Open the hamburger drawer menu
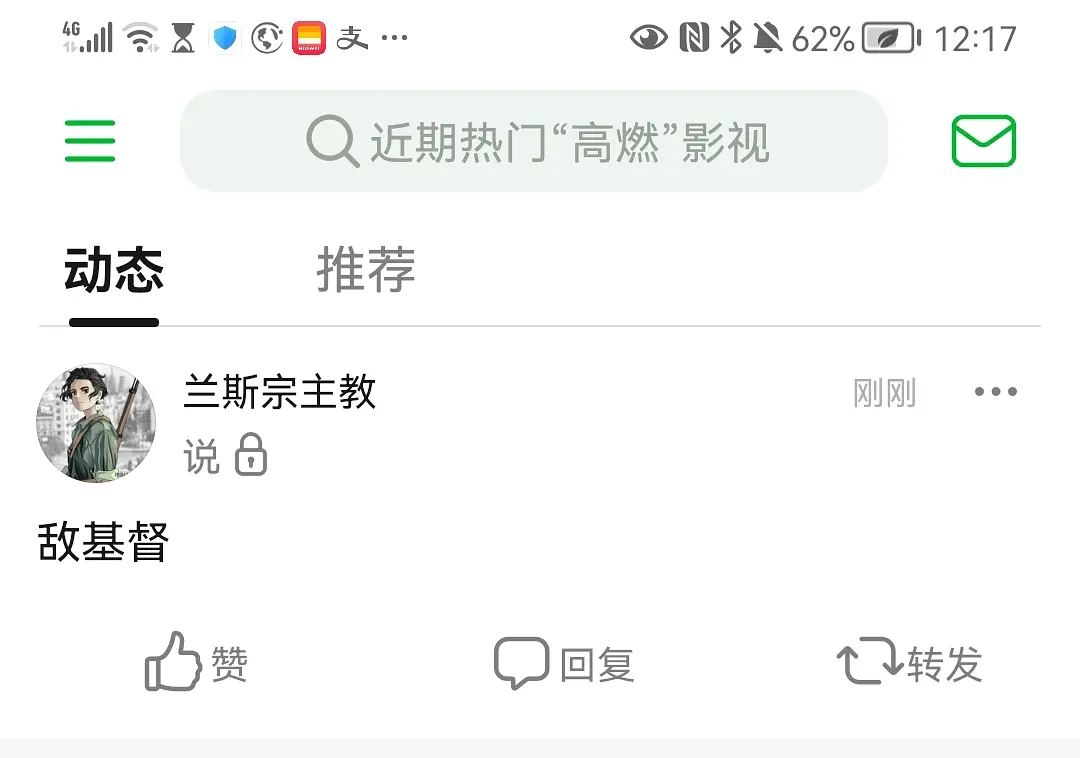 point(90,141)
